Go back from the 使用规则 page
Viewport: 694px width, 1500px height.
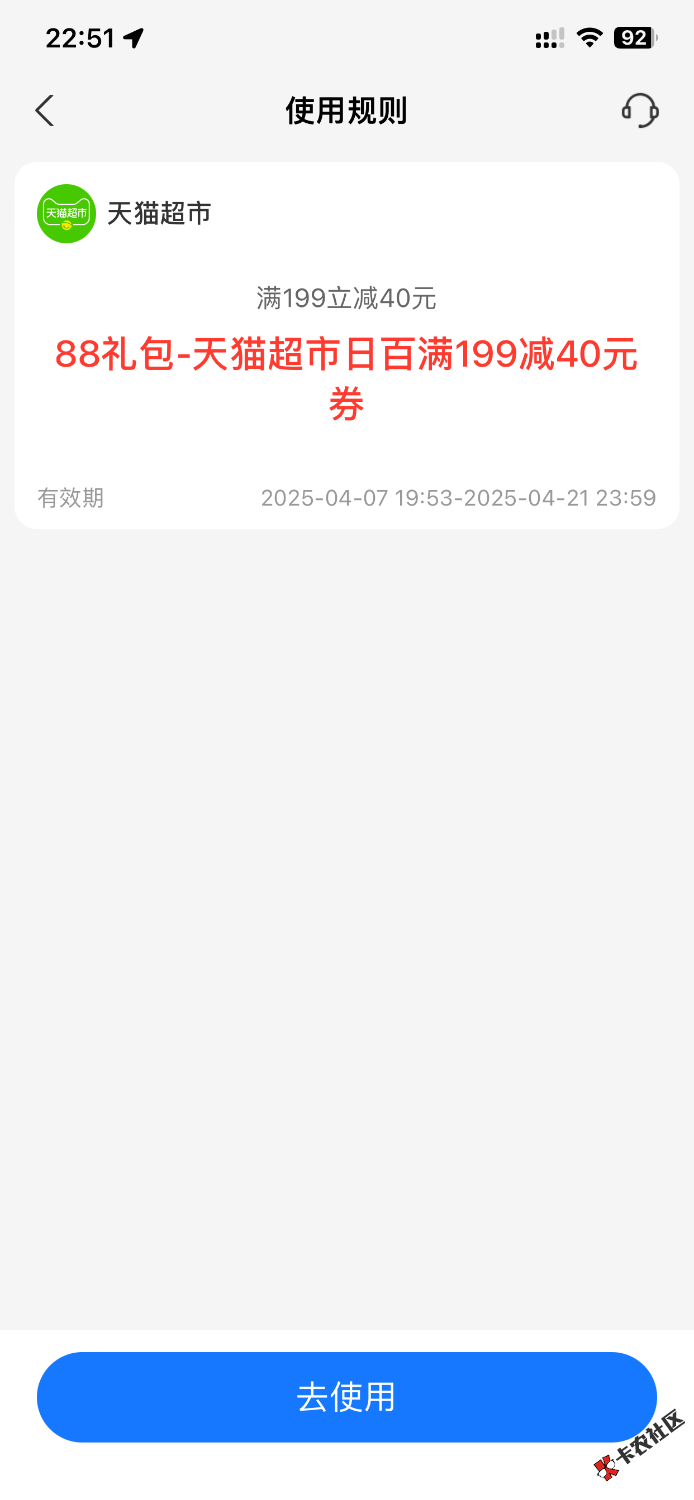(45, 111)
